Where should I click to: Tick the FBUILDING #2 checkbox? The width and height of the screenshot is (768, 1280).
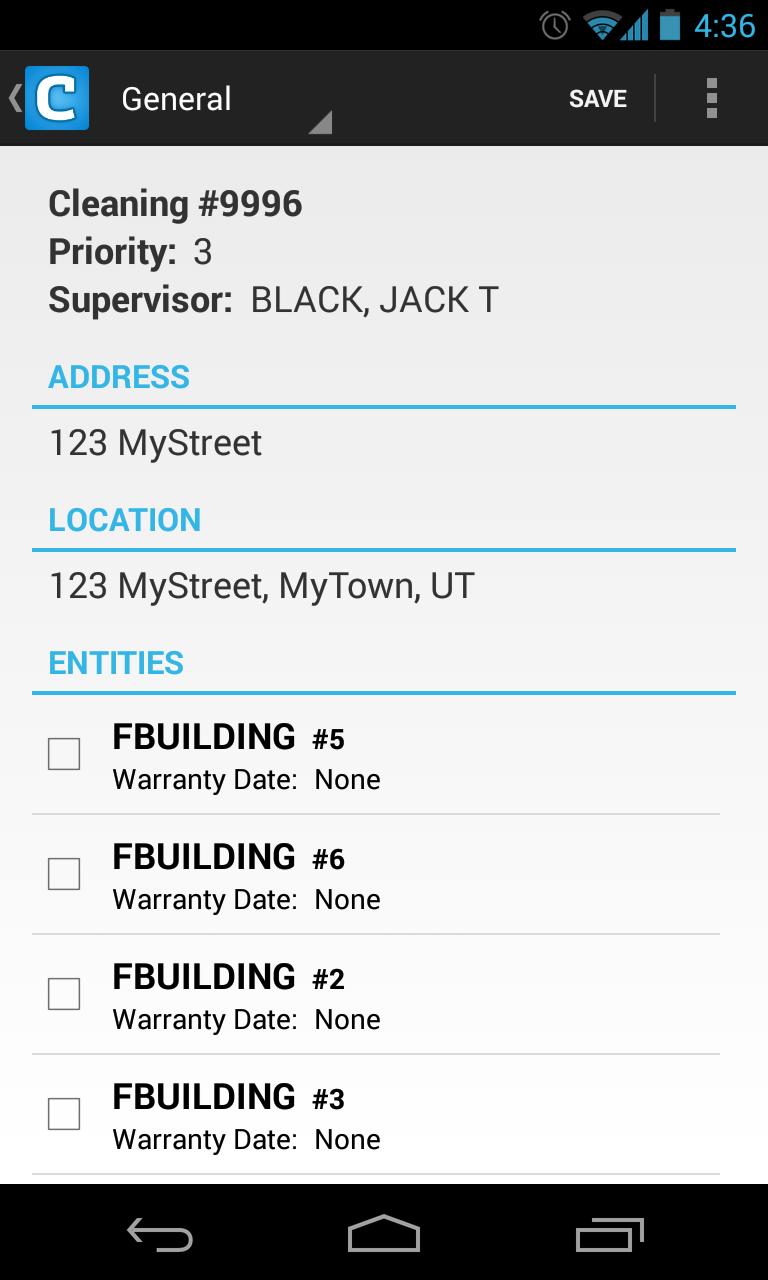pos(64,994)
